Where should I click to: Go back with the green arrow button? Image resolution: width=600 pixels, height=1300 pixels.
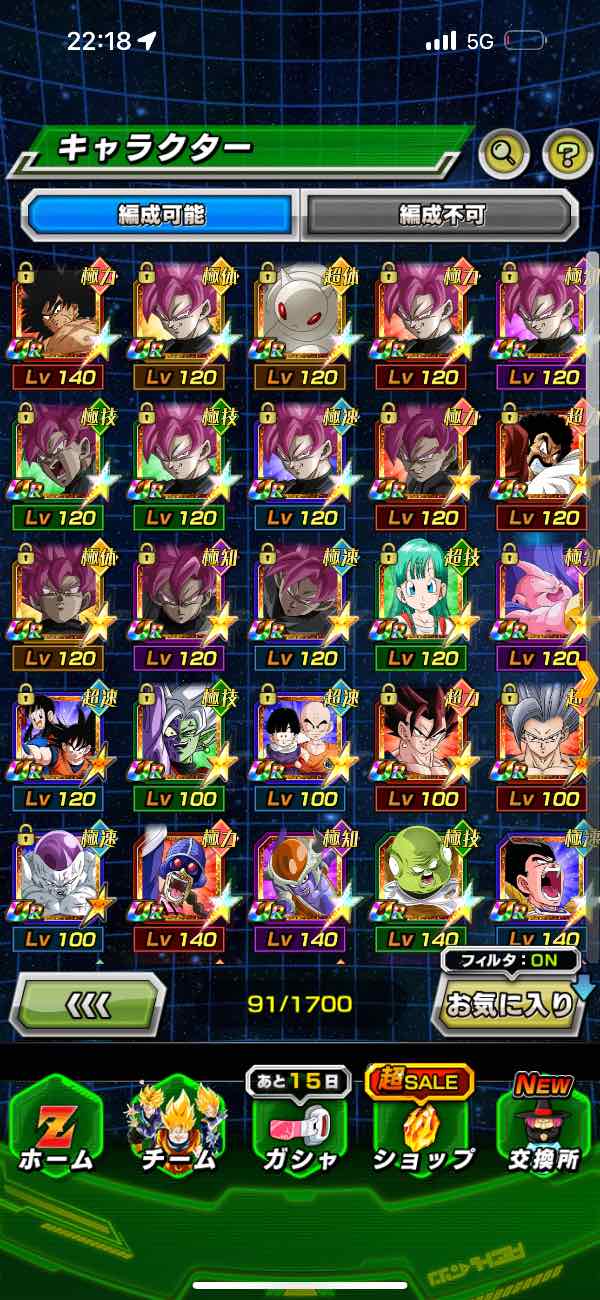click(x=87, y=1003)
